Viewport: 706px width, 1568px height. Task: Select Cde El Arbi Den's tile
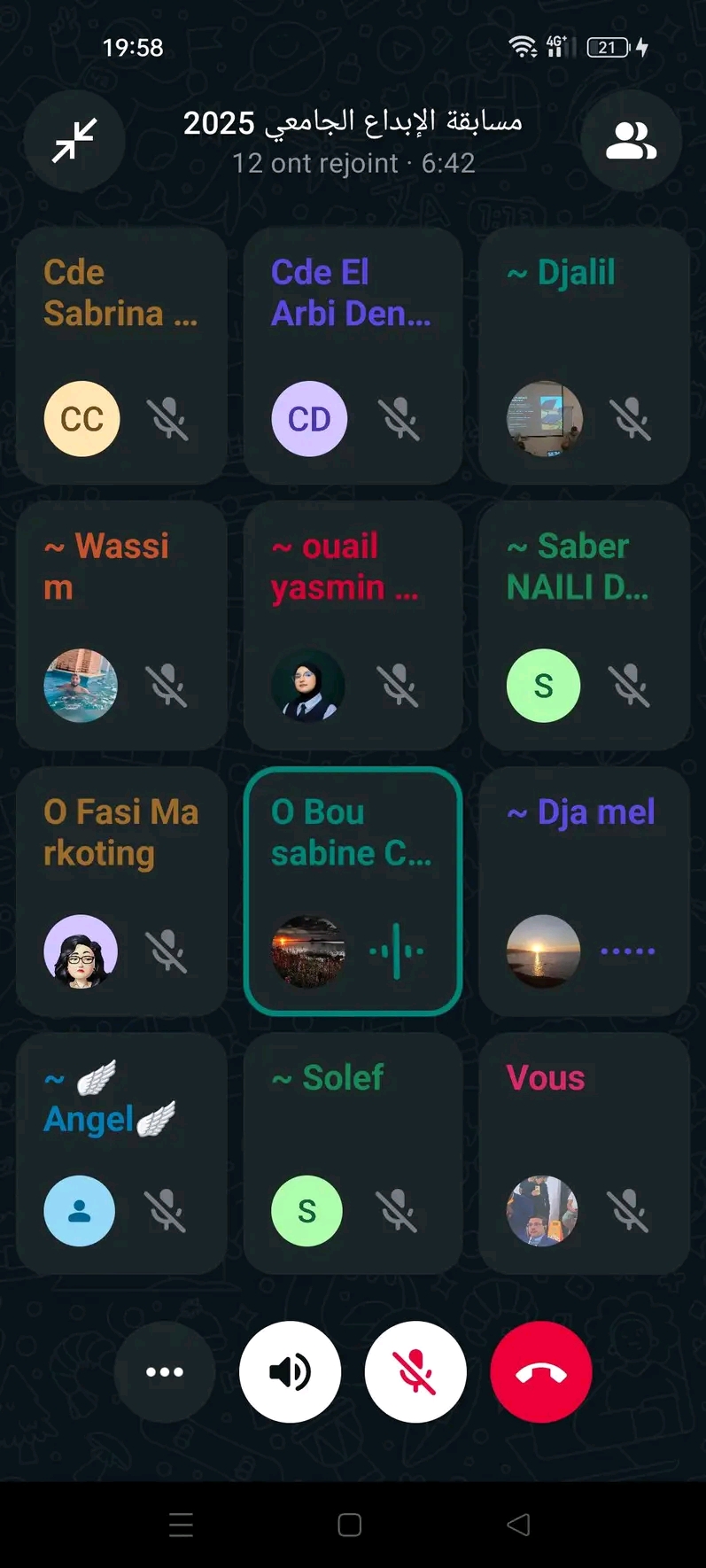pyautogui.click(x=353, y=355)
